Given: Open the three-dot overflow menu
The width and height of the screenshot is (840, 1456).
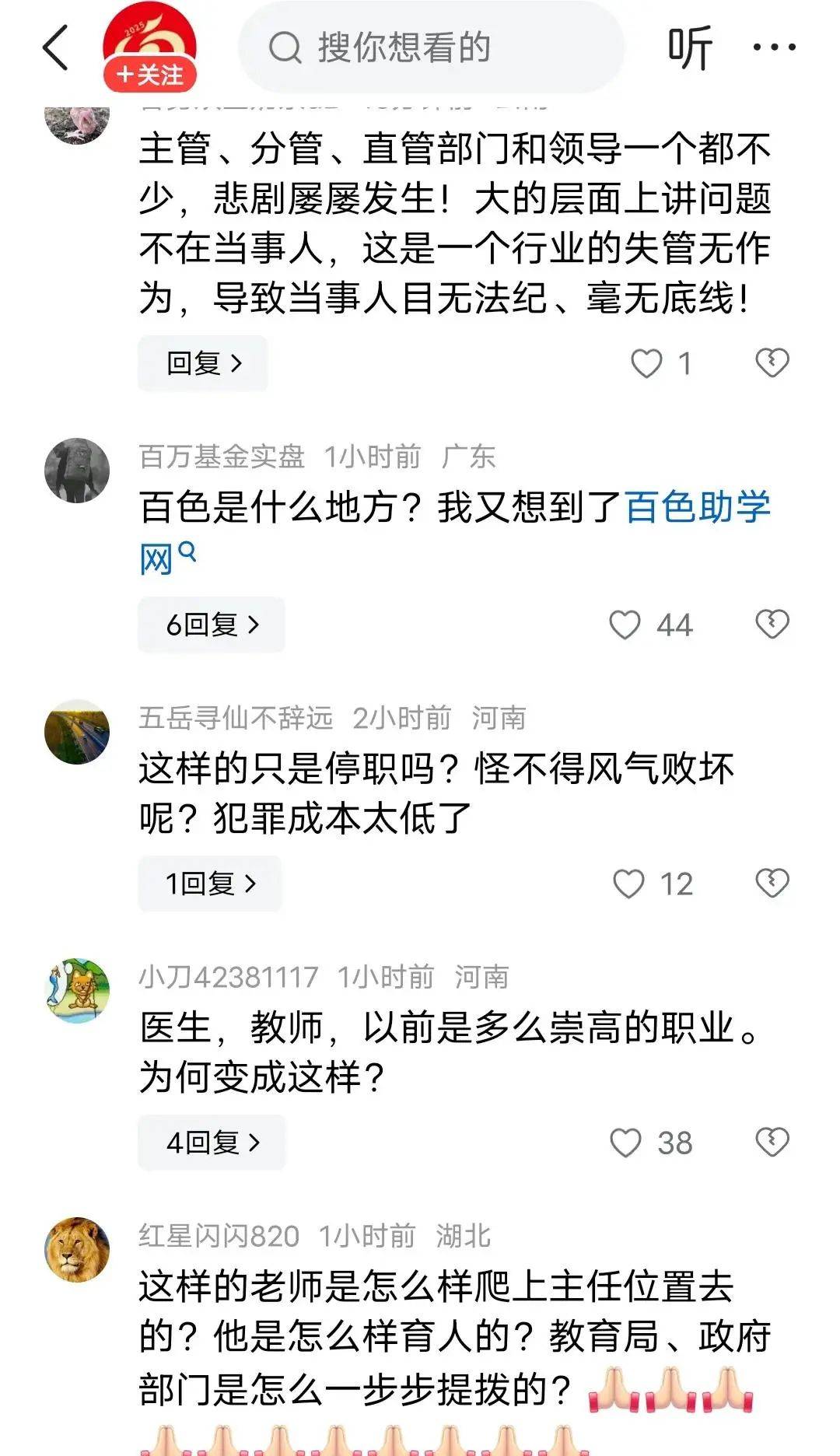Looking at the screenshot, I should [774, 48].
